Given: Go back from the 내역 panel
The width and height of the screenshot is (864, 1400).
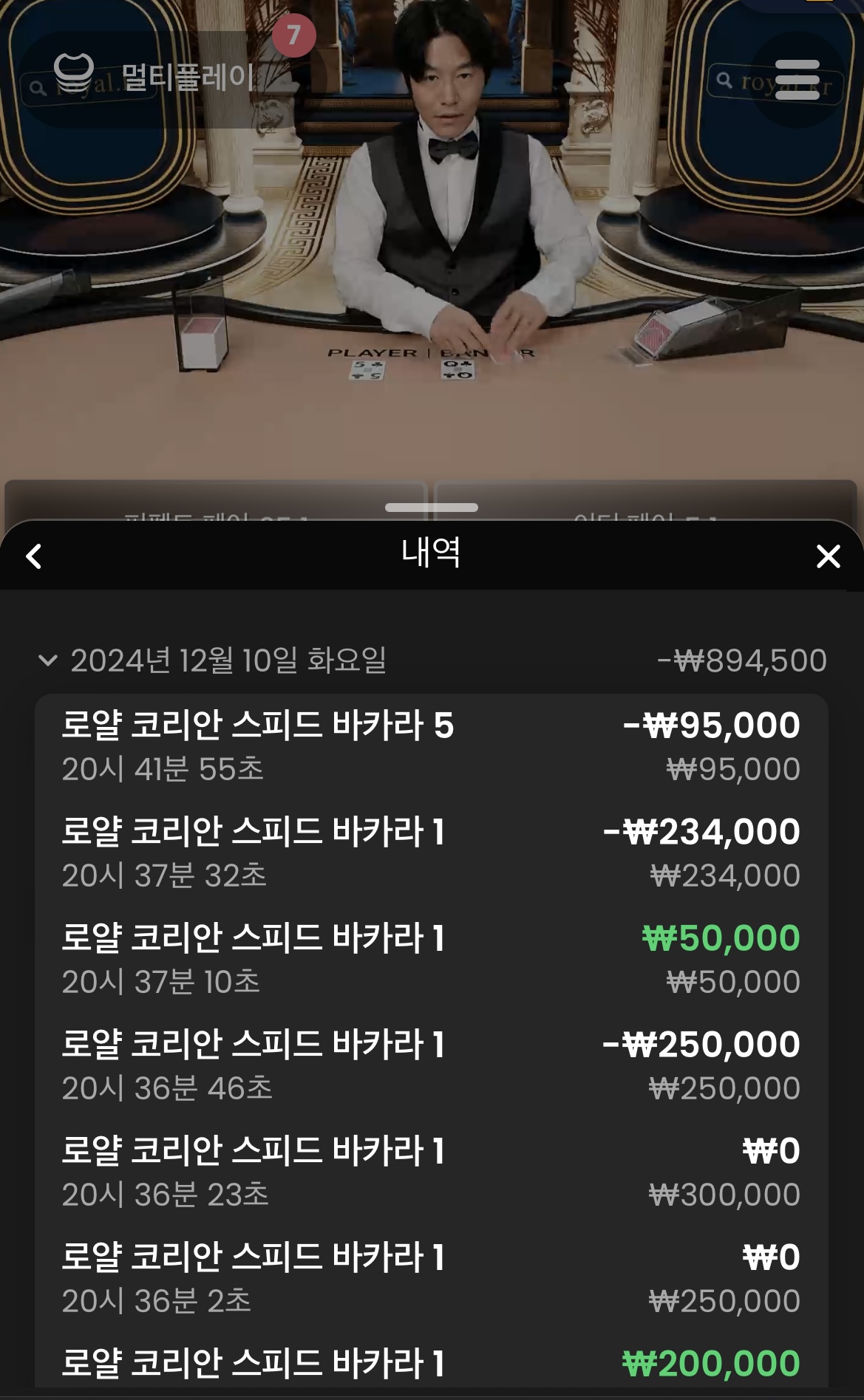Looking at the screenshot, I should (34, 556).
